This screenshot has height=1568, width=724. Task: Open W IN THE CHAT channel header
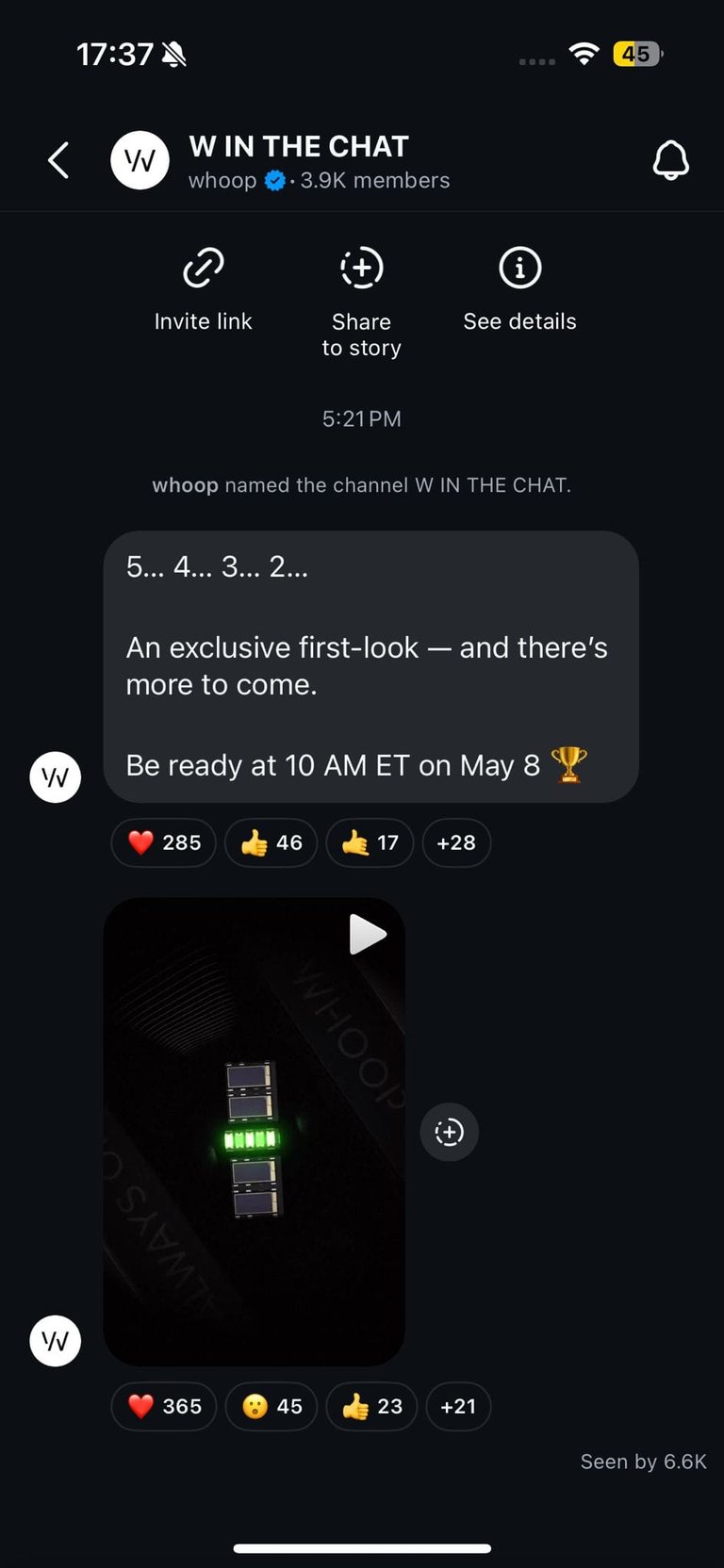298,160
